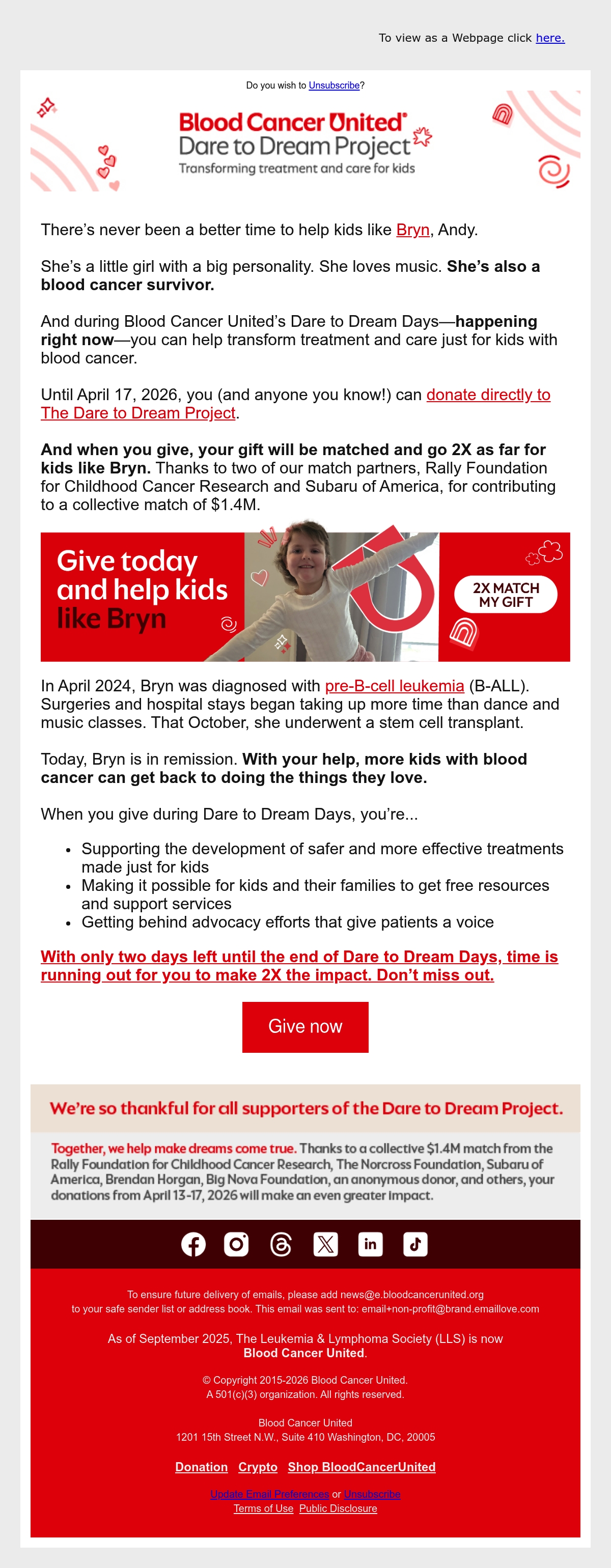
Task: Follow the donate directly to Dare to Dream link
Action: 296,404
